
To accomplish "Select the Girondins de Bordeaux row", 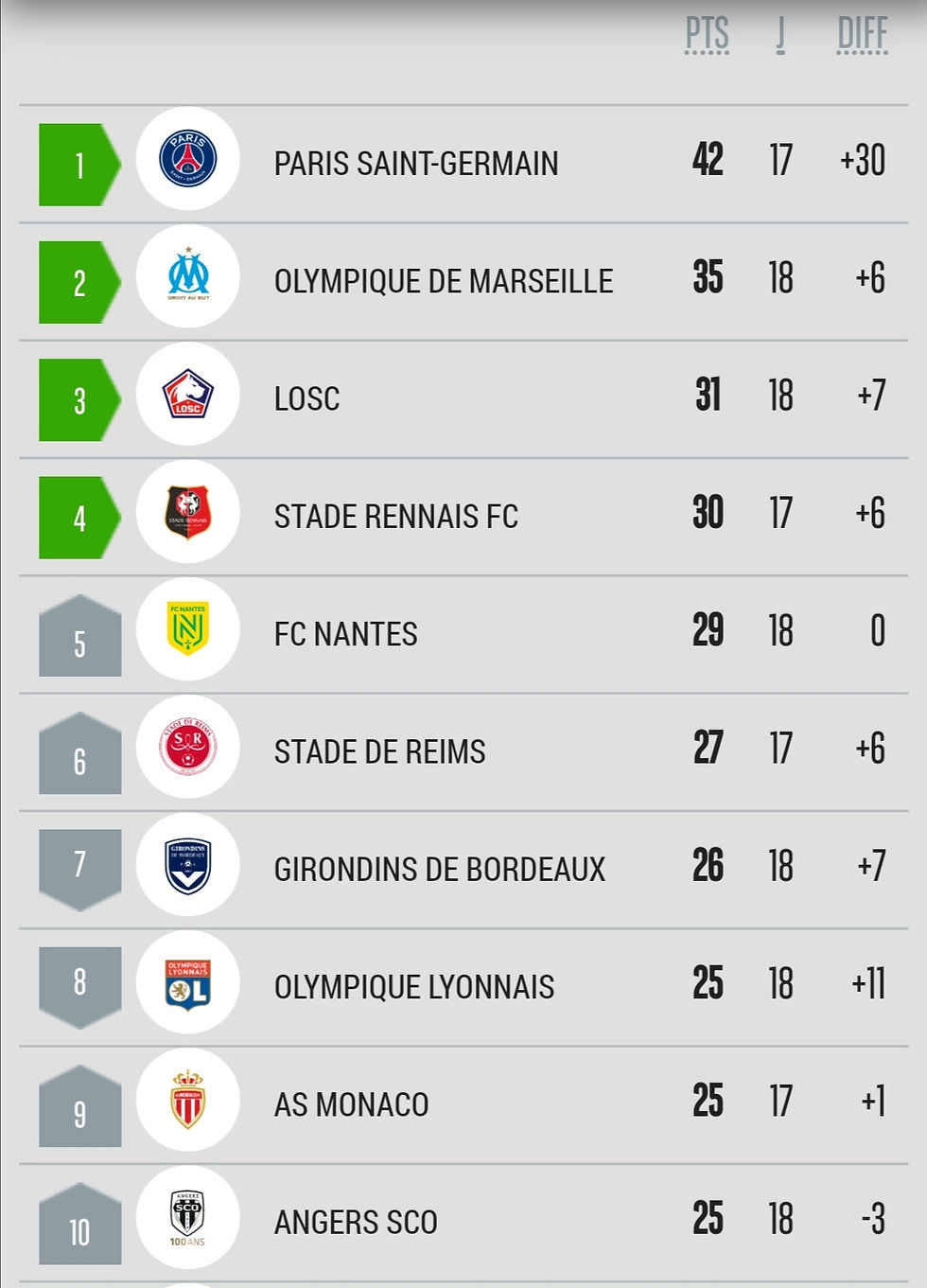I will point(463,869).
